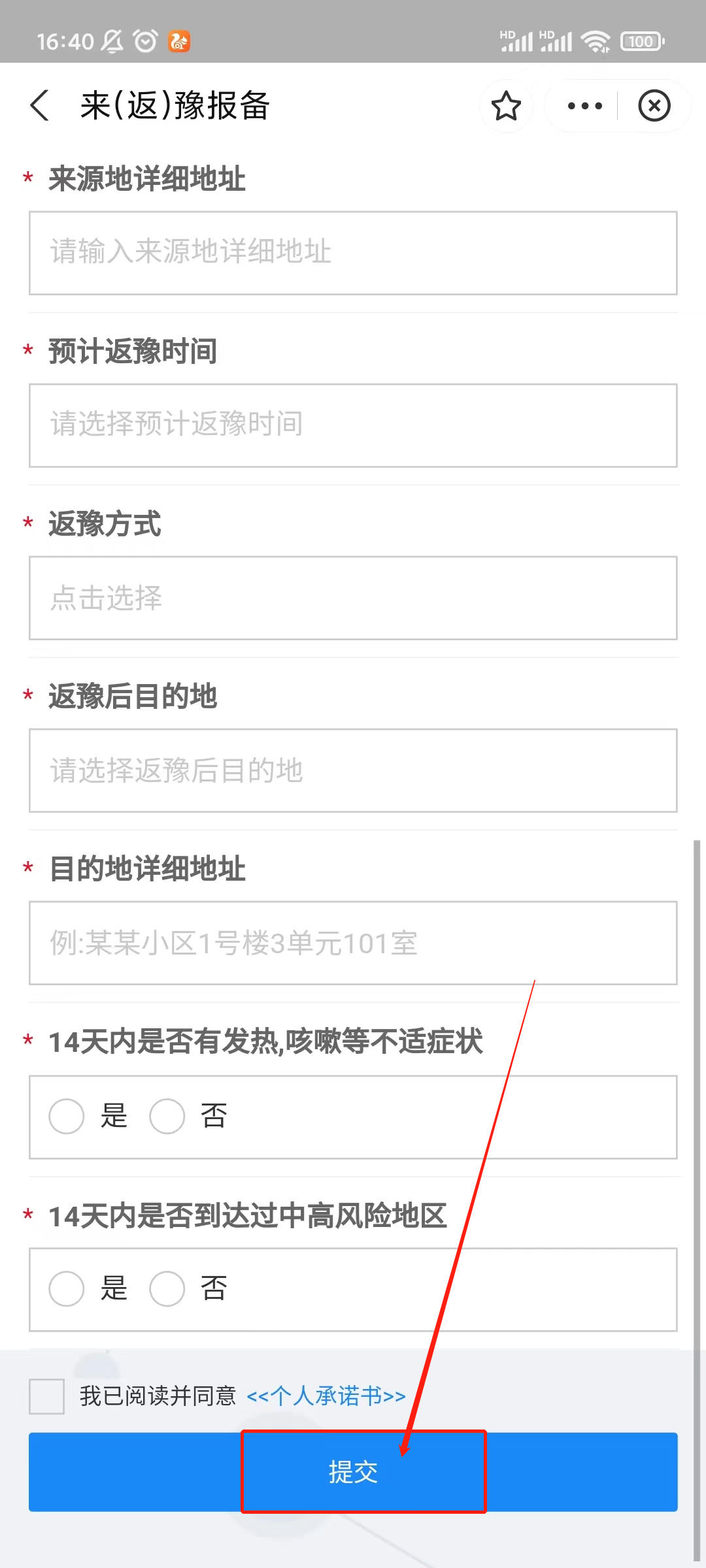The image size is (706, 1568).
Task: Select 是 for visiting medium-high risk areas
Action: click(x=67, y=1288)
